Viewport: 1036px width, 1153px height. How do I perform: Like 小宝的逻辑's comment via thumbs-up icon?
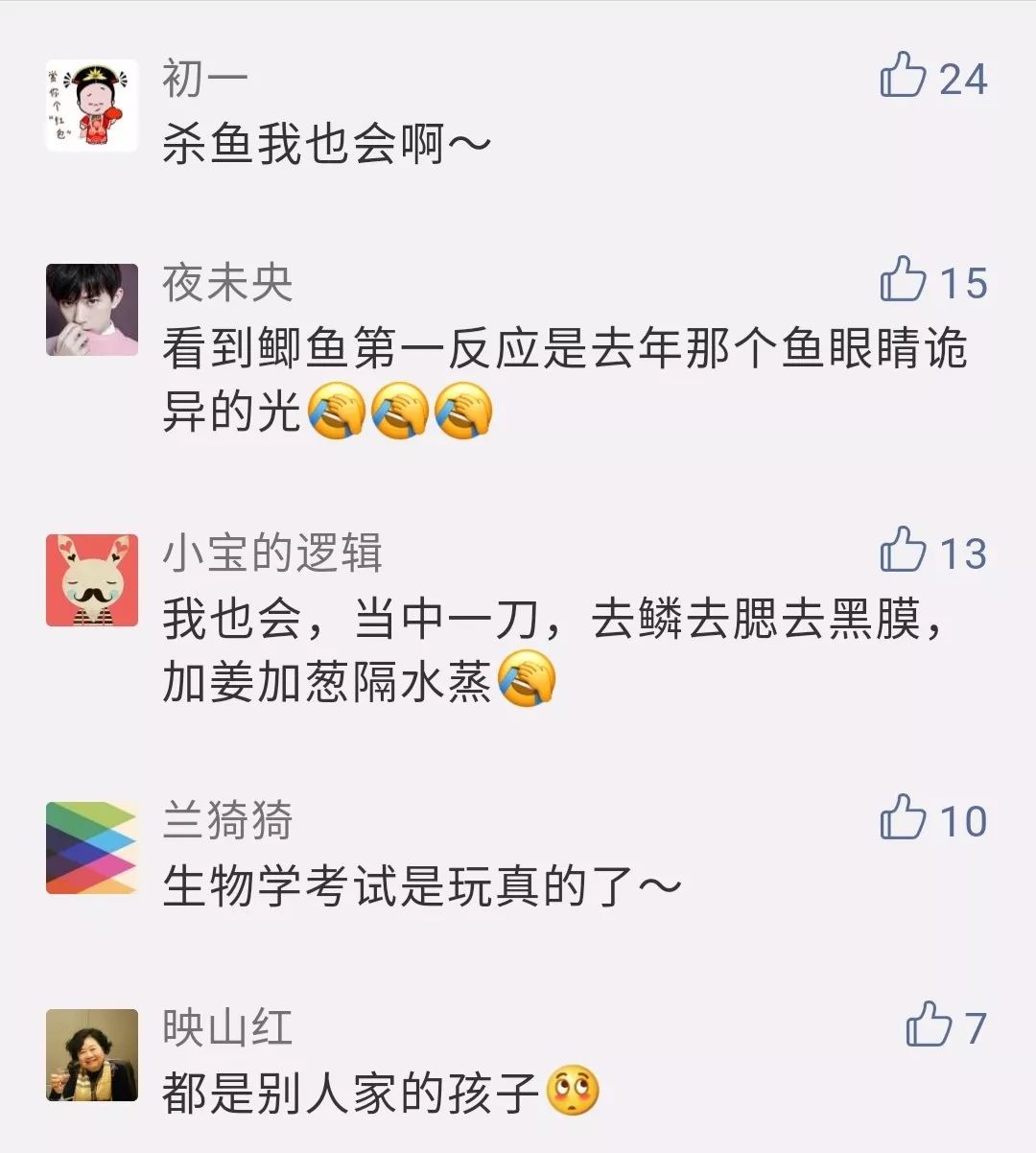coord(903,553)
